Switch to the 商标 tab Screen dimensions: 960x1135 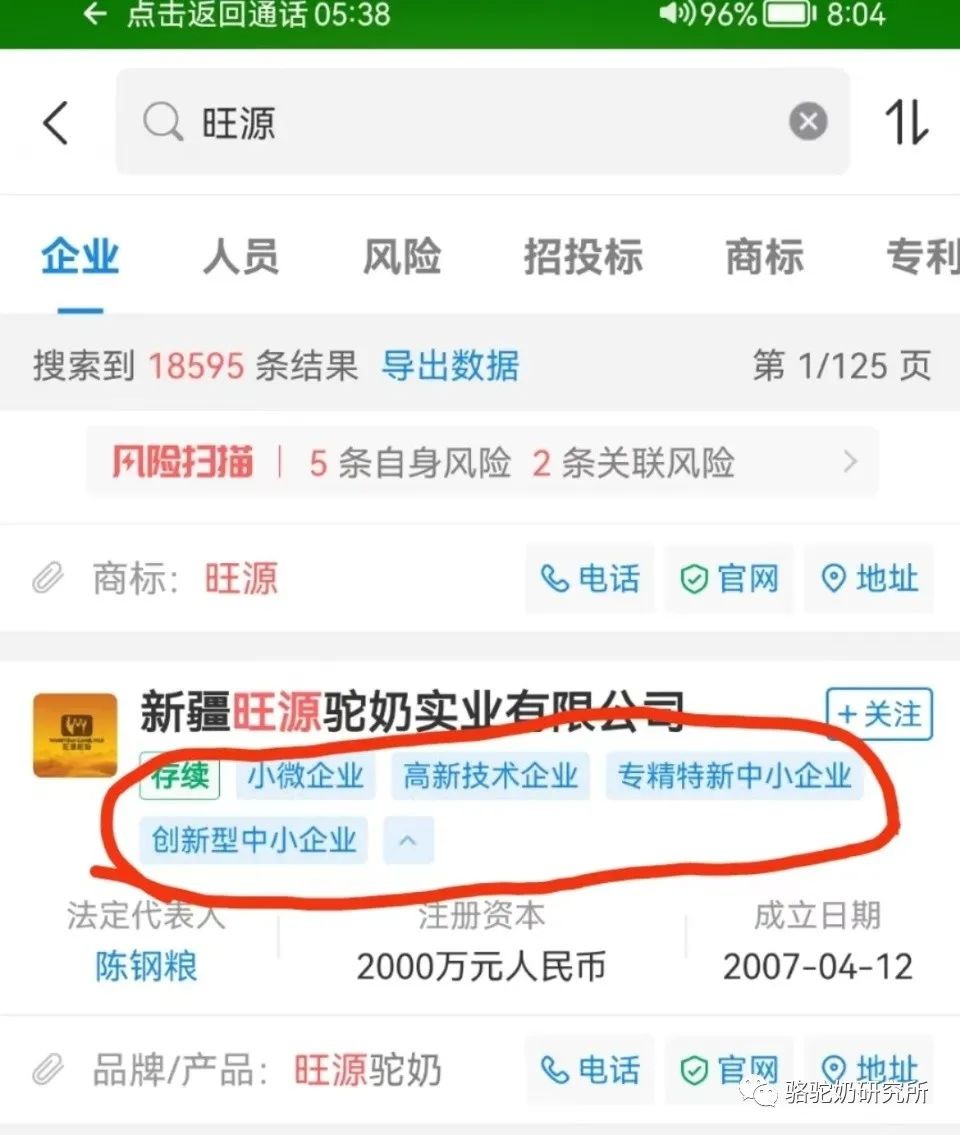tap(764, 257)
